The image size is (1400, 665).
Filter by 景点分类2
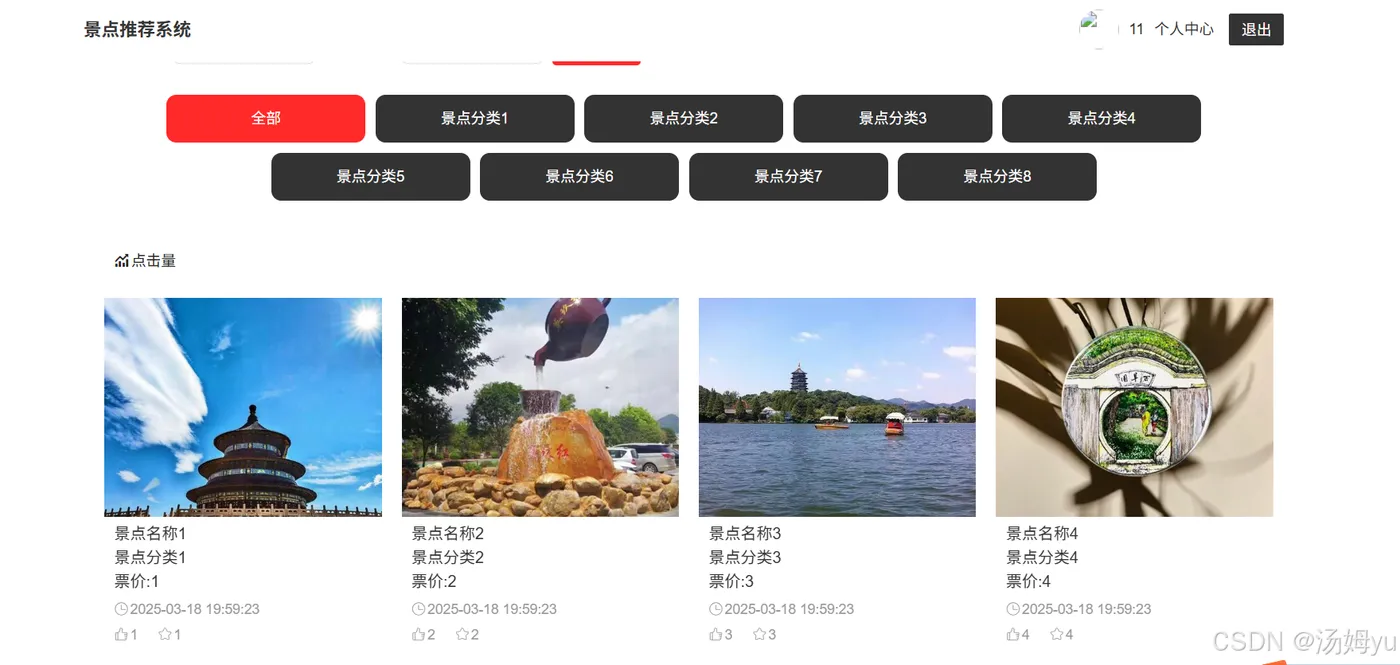click(x=683, y=118)
